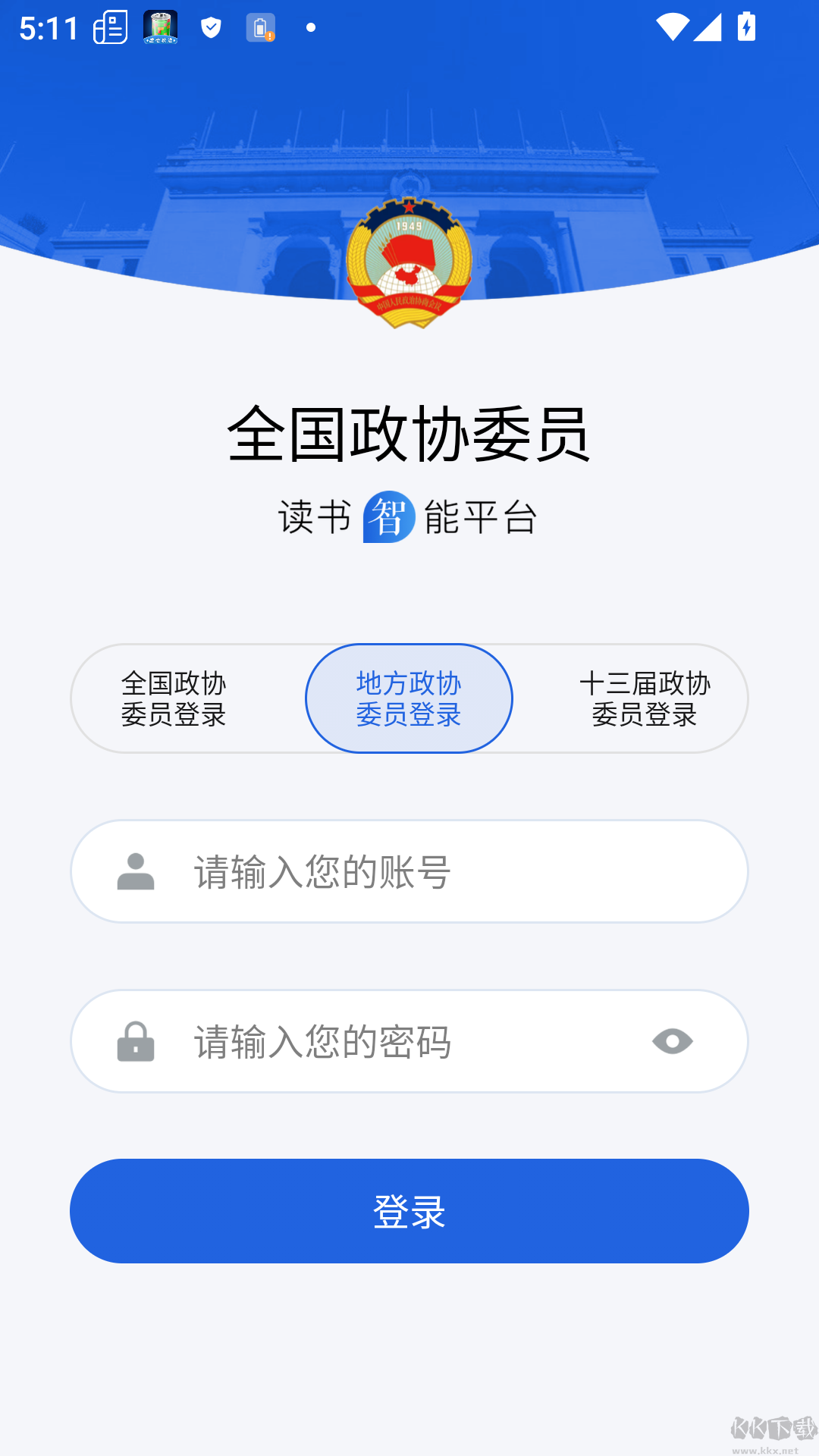This screenshot has width=819, height=1456.
Task: Click the charging battery indicator in status bar
Action: (x=745, y=27)
